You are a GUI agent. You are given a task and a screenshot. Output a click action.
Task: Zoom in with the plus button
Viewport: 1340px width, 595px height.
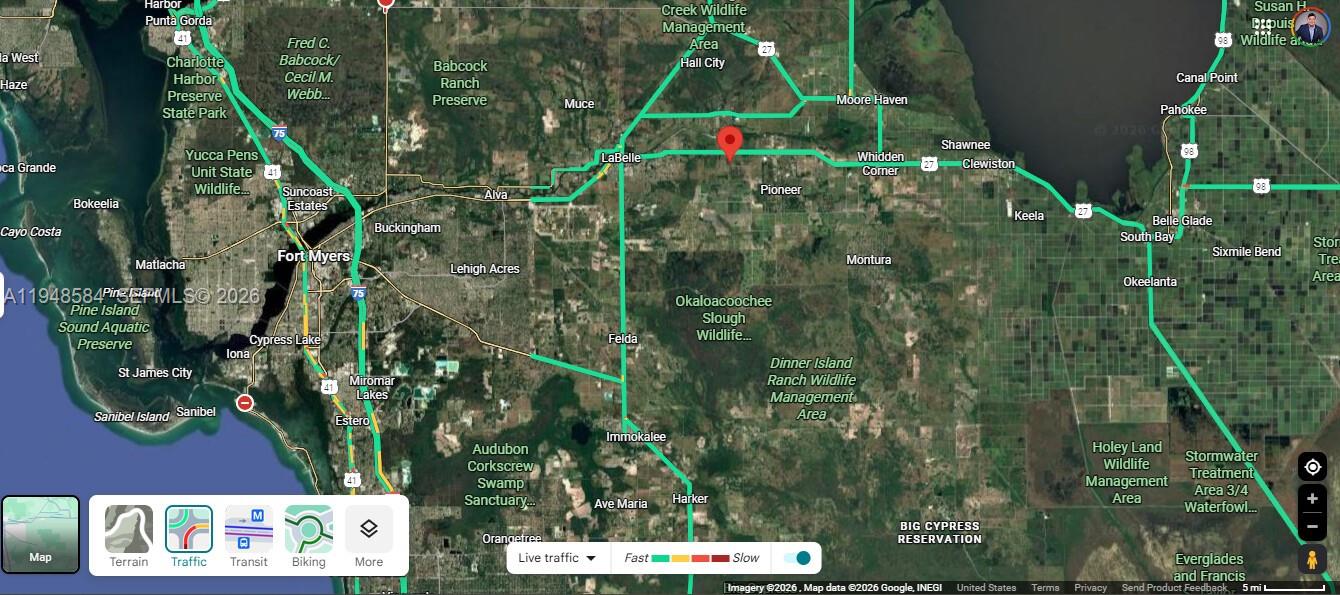pyautogui.click(x=1312, y=499)
